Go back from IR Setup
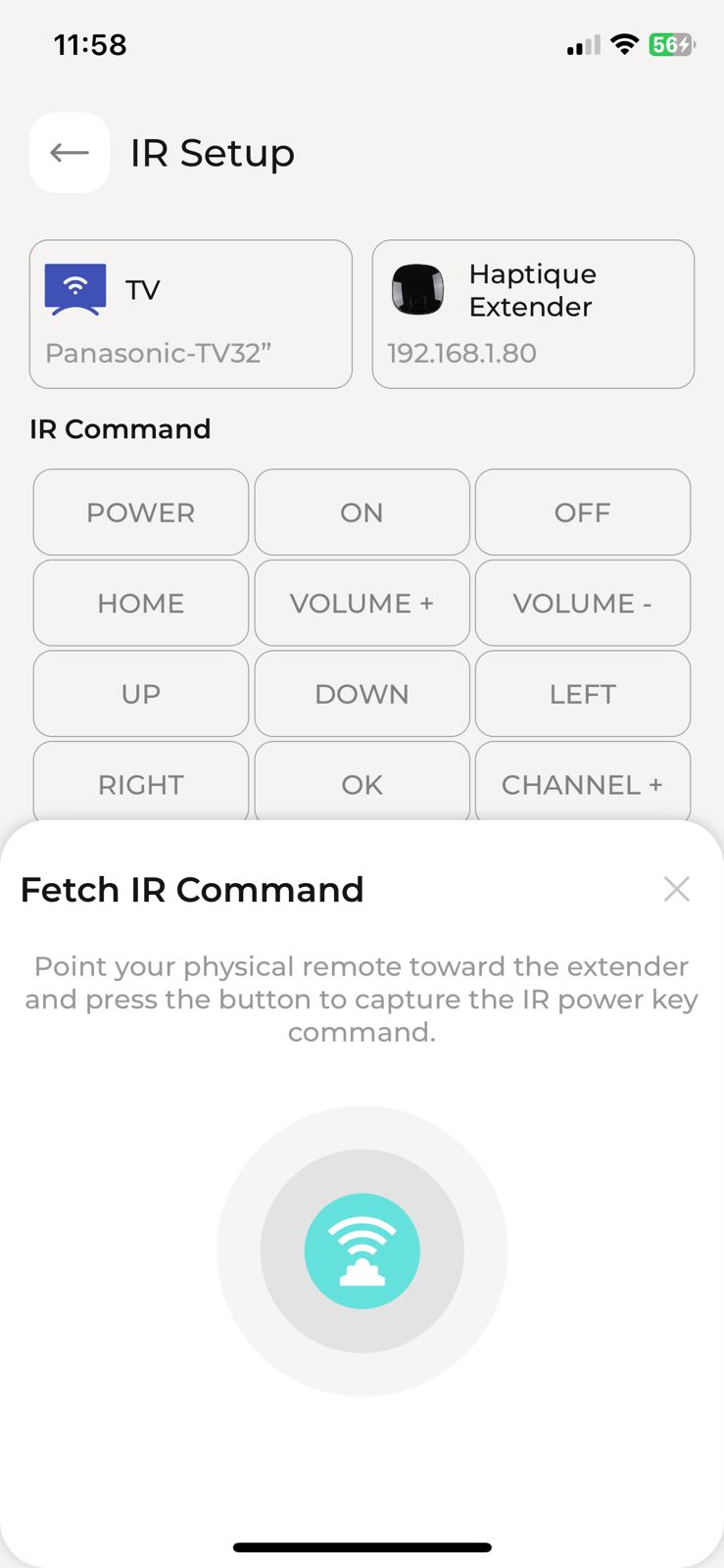This screenshot has width=724, height=1568. tap(70, 153)
